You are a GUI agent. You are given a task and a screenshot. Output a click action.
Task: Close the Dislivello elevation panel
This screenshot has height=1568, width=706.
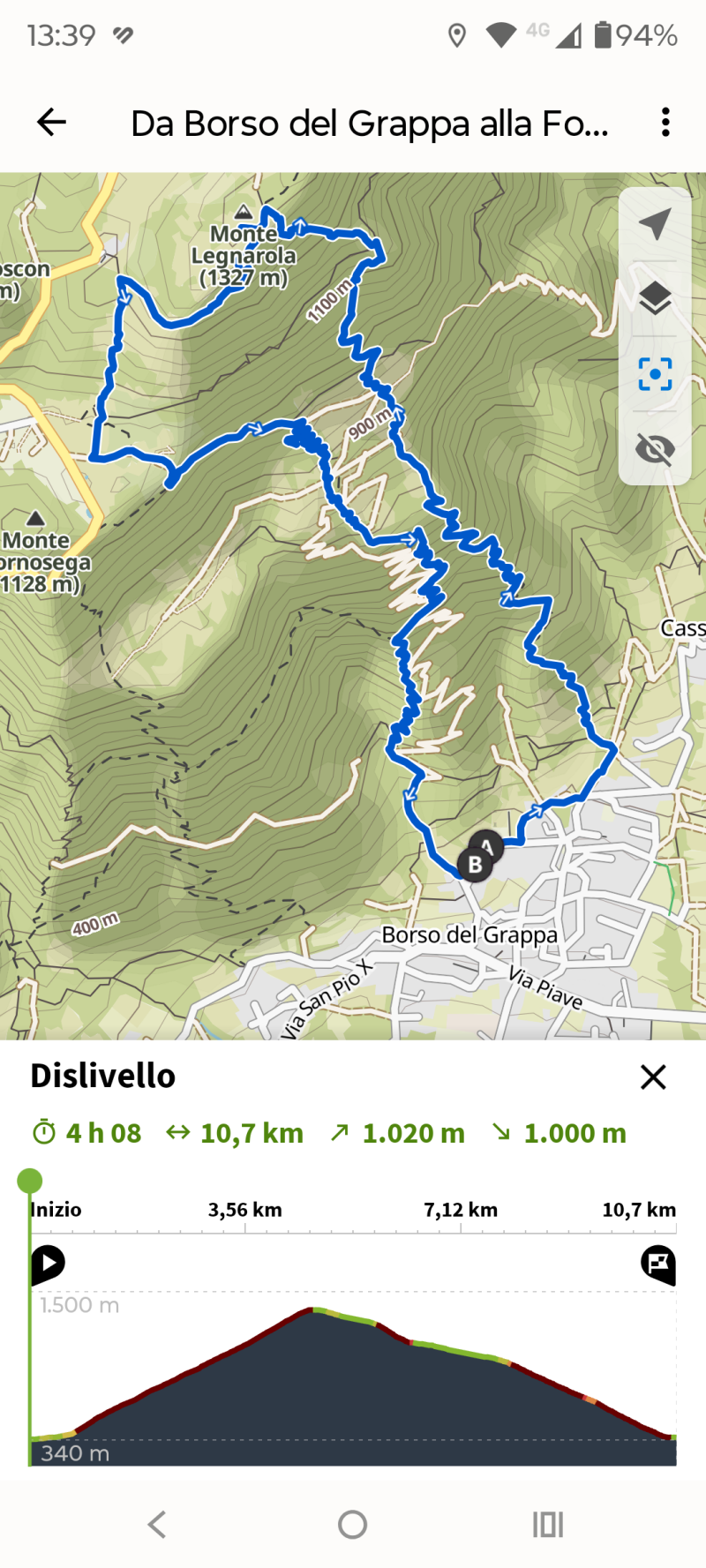coord(653,1077)
